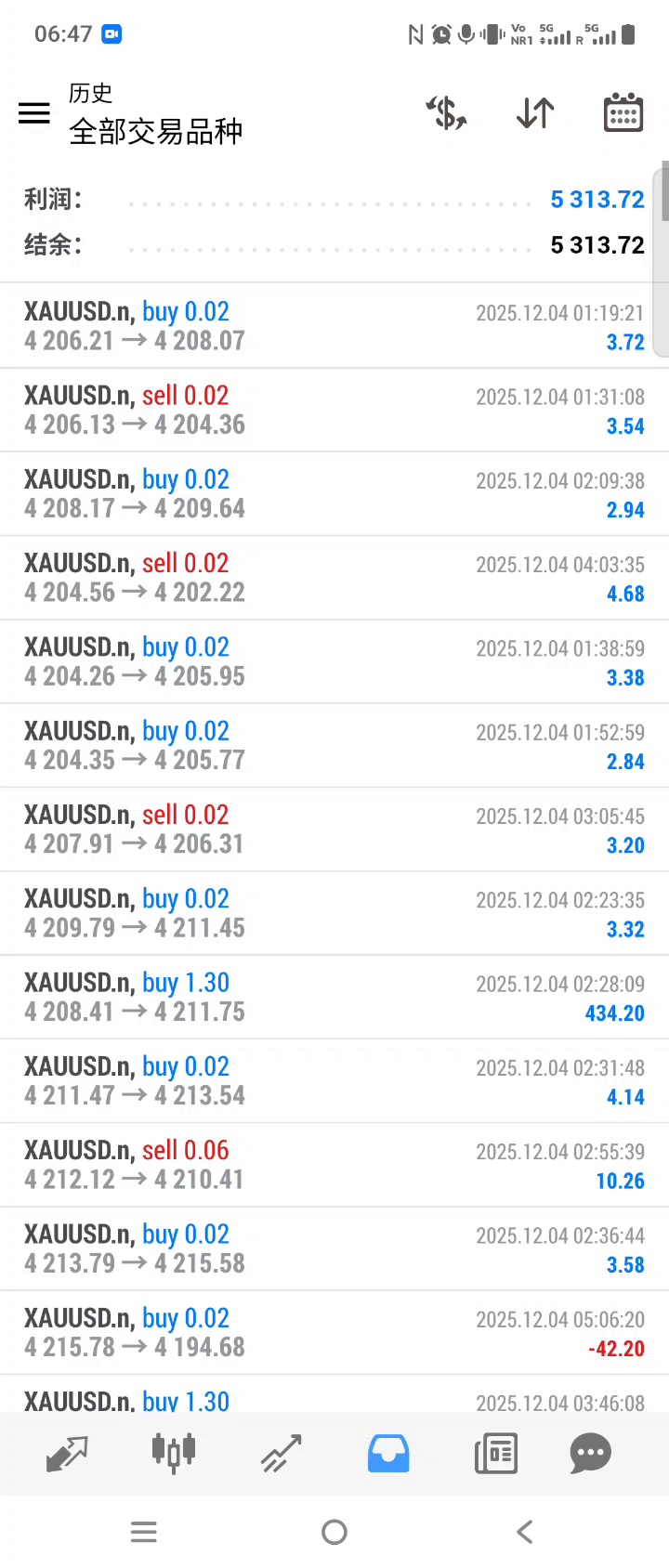The width and height of the screenshot is (669, 1568).
Task: Open the symbol filter dollar icon
Action: click(x=446, y=113)
